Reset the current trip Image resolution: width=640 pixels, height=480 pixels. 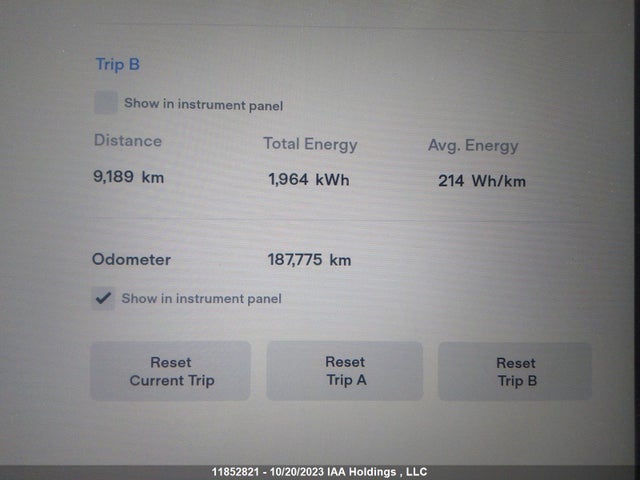coord(171,371)
